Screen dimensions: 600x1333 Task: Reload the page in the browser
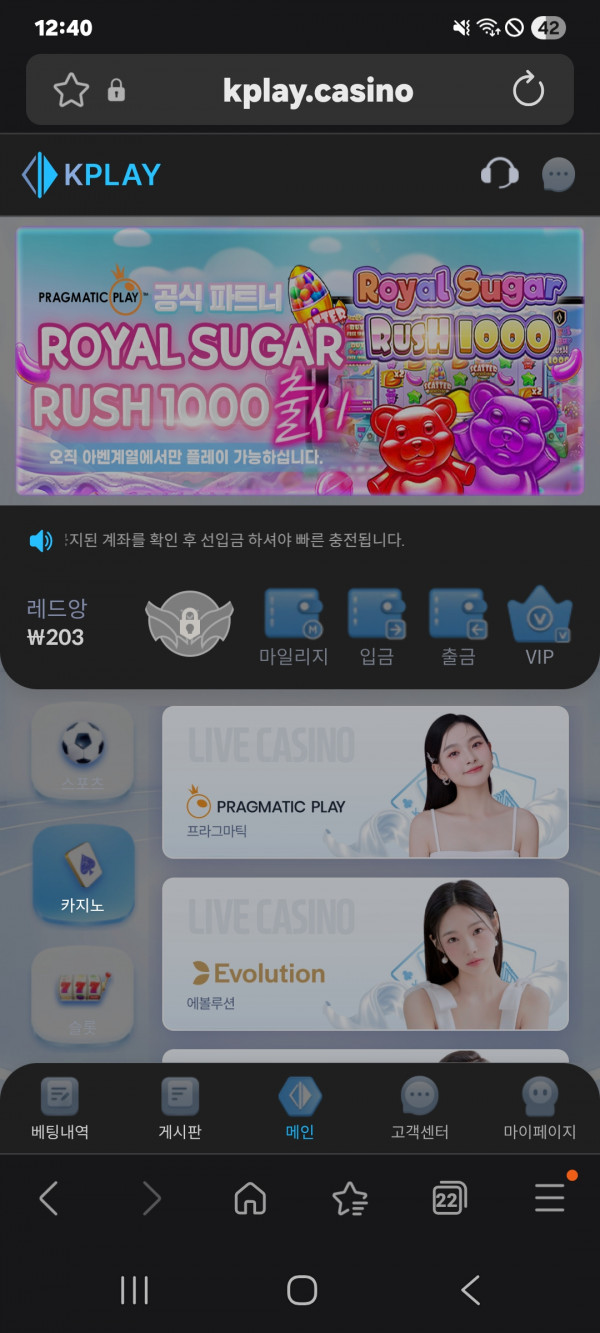[x=528, y=91]
